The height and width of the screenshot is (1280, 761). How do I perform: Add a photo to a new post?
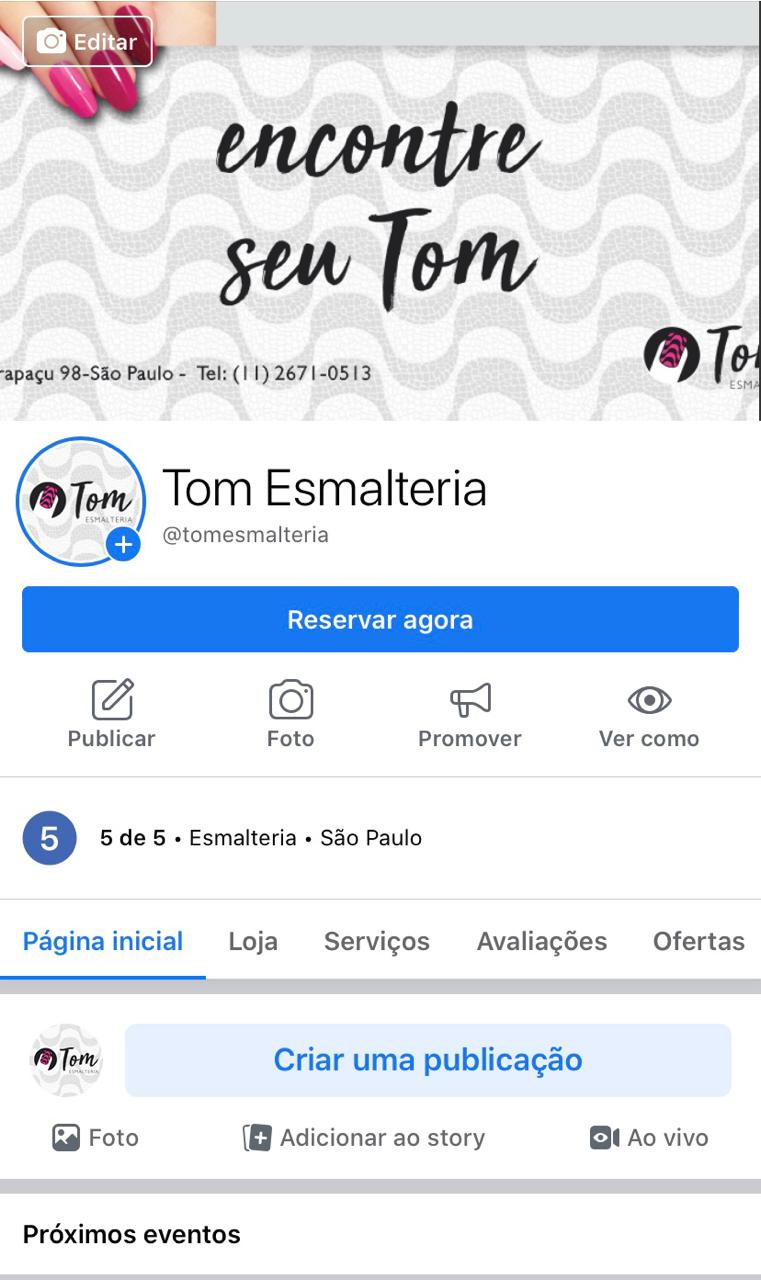point(96,1138)
